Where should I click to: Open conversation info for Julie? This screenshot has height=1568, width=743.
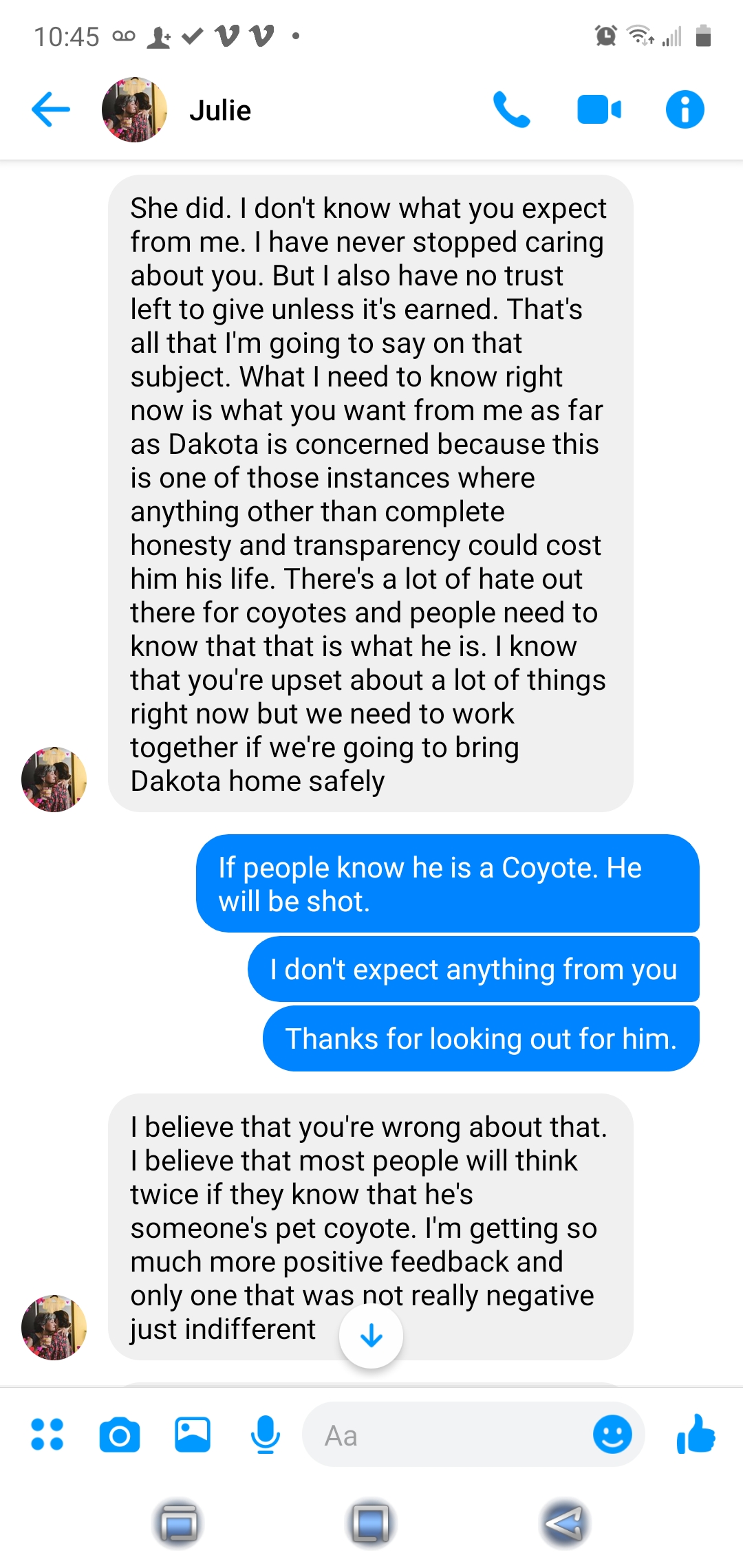tap(685, 110)
